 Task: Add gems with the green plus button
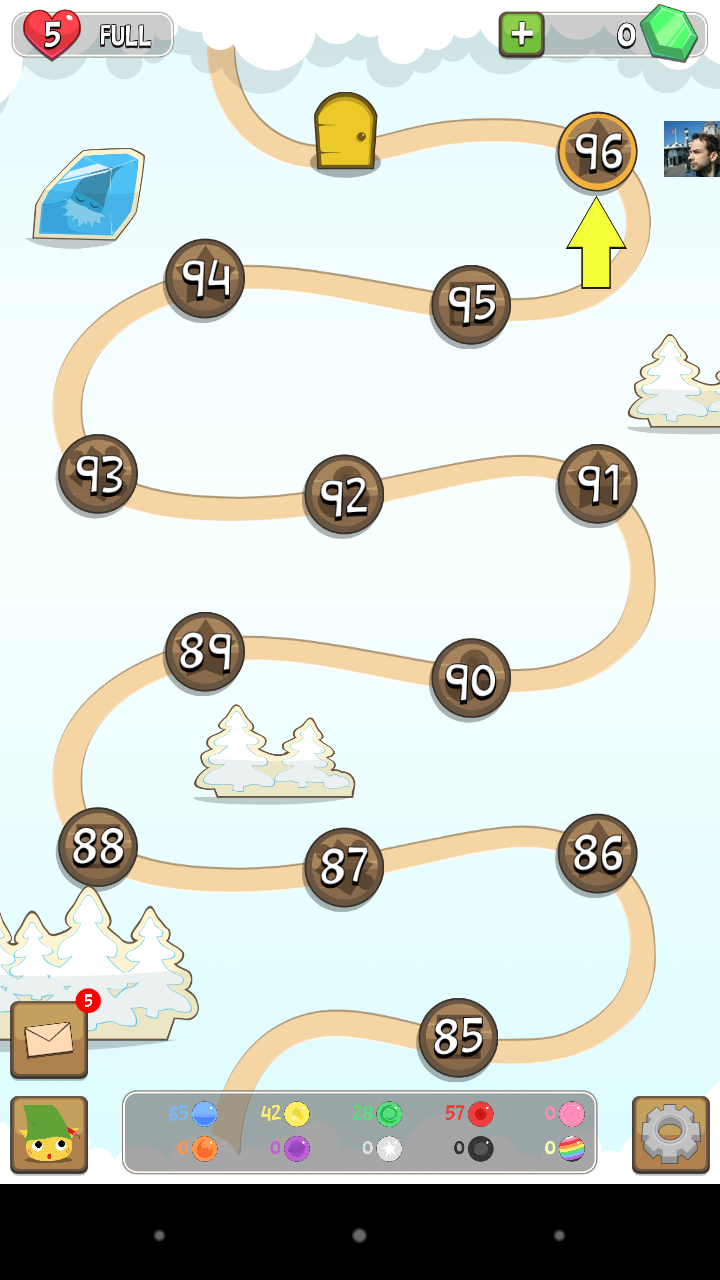coord(521,35)
